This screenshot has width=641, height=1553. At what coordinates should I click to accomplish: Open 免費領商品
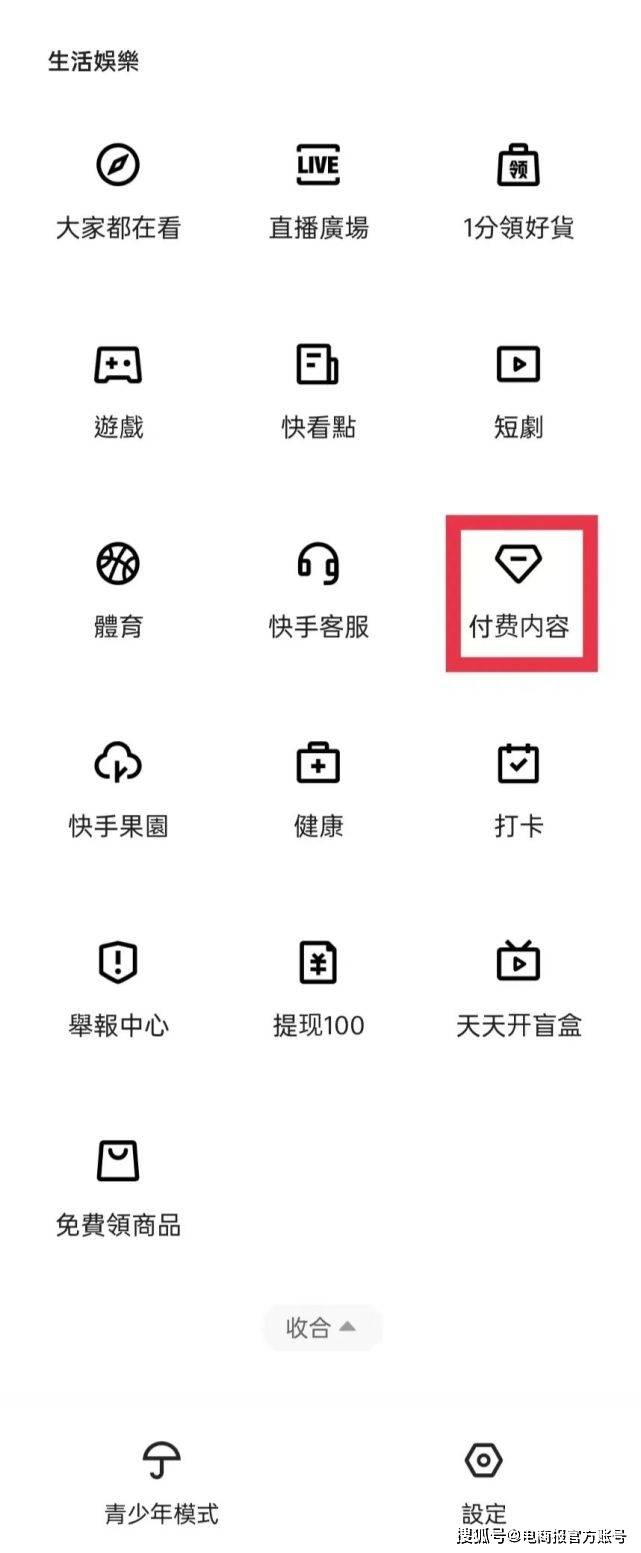tap(118, 1188)
